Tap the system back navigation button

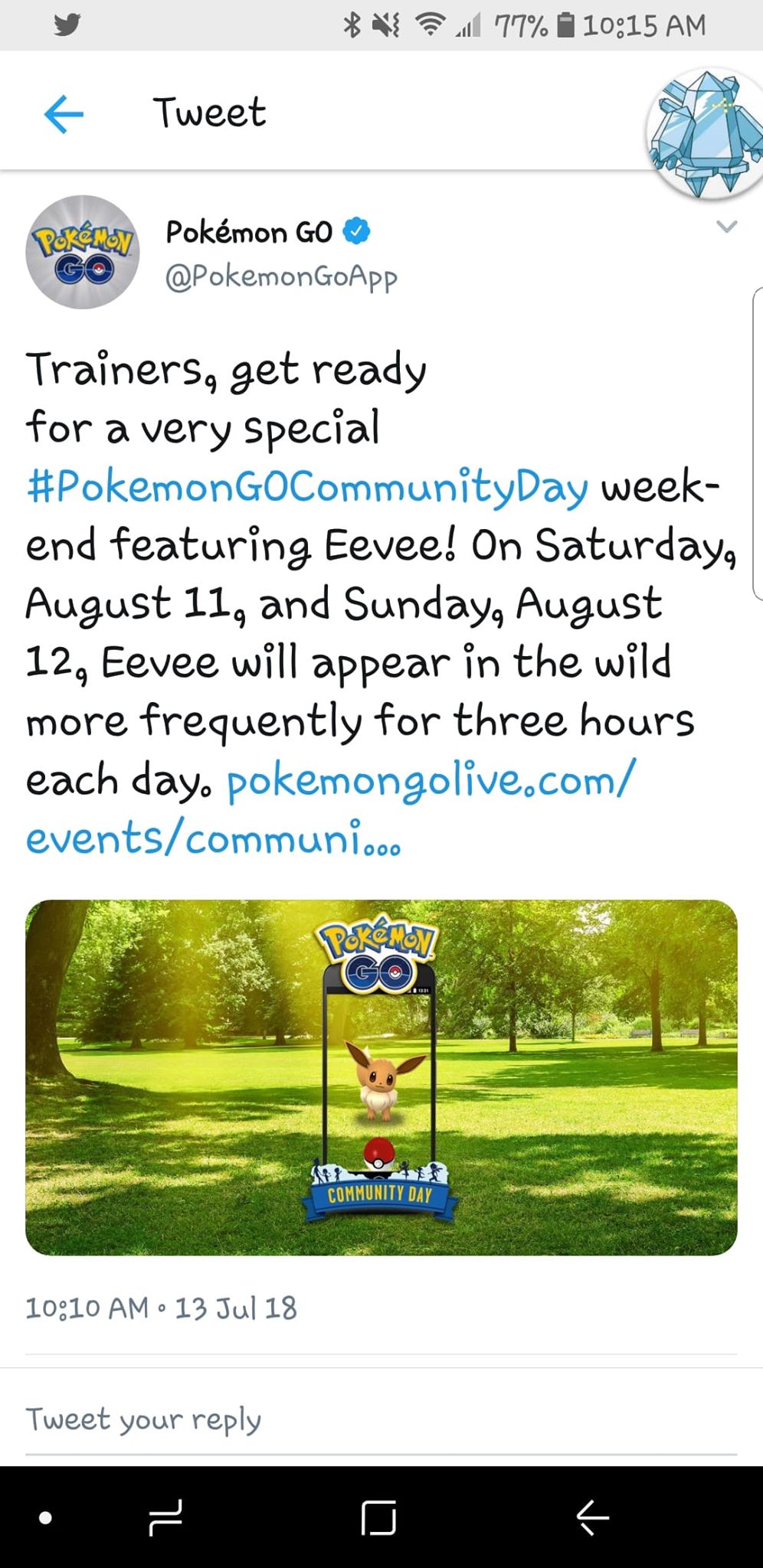click(x=592, y=1517)
